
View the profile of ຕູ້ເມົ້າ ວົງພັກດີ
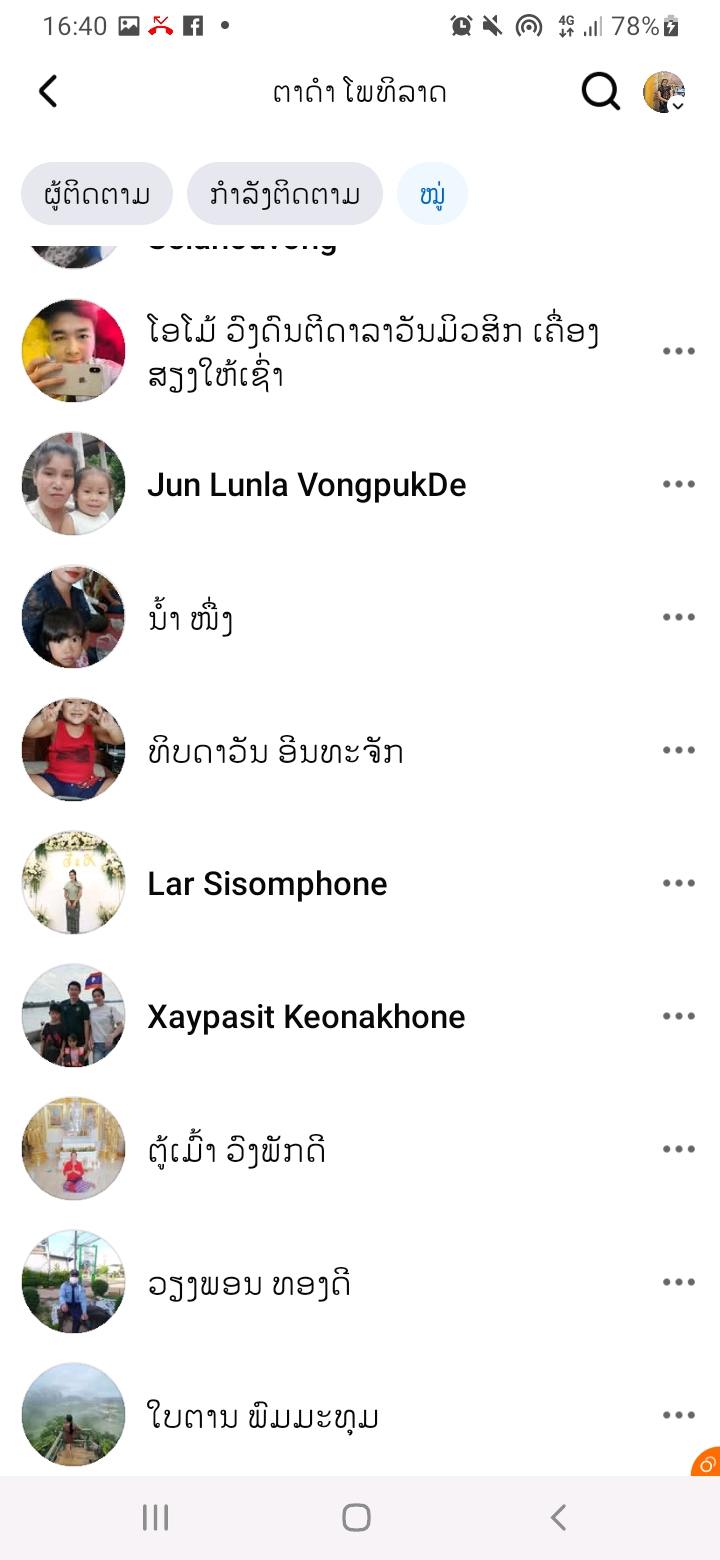236,1150
